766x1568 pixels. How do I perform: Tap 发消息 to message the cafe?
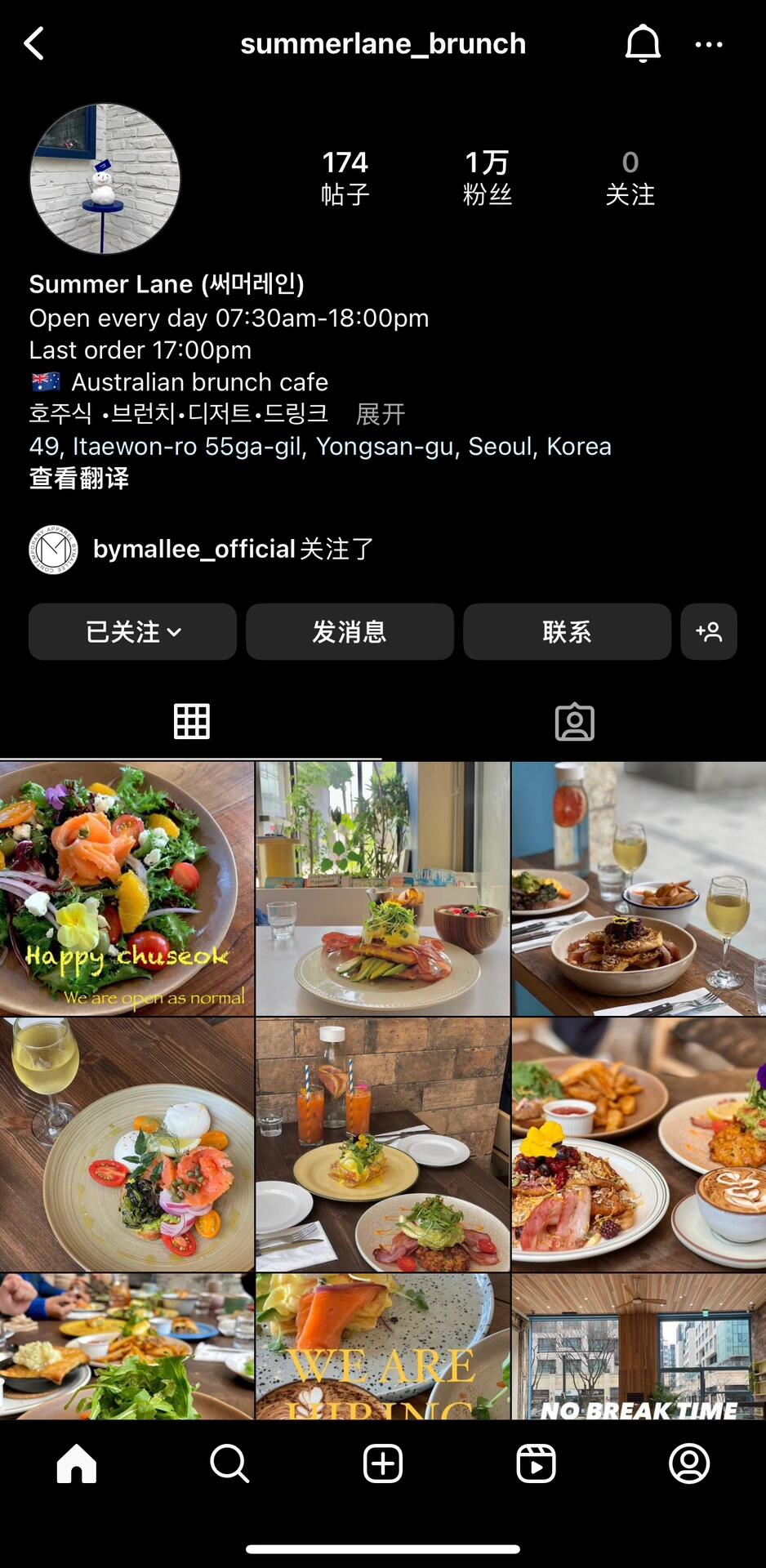click(350, 631)
